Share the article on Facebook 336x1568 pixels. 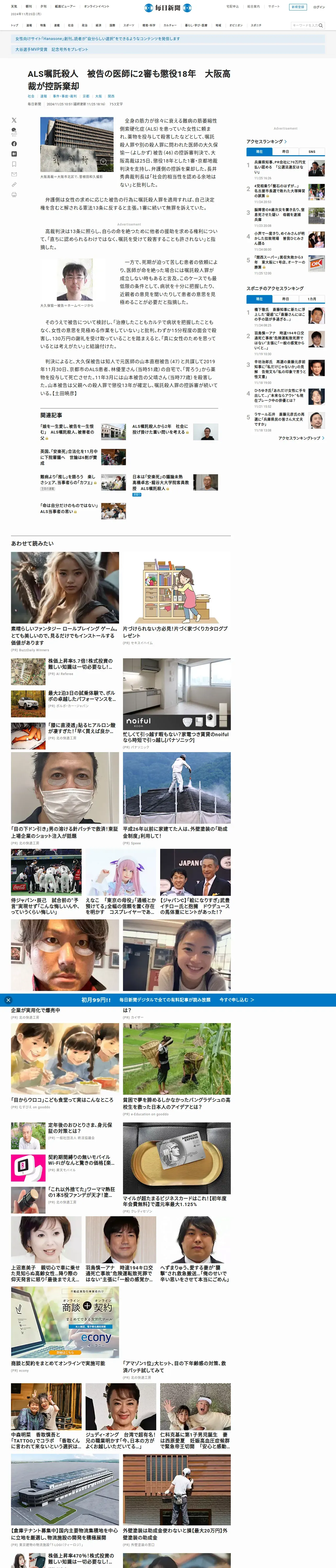coord(14,144)
